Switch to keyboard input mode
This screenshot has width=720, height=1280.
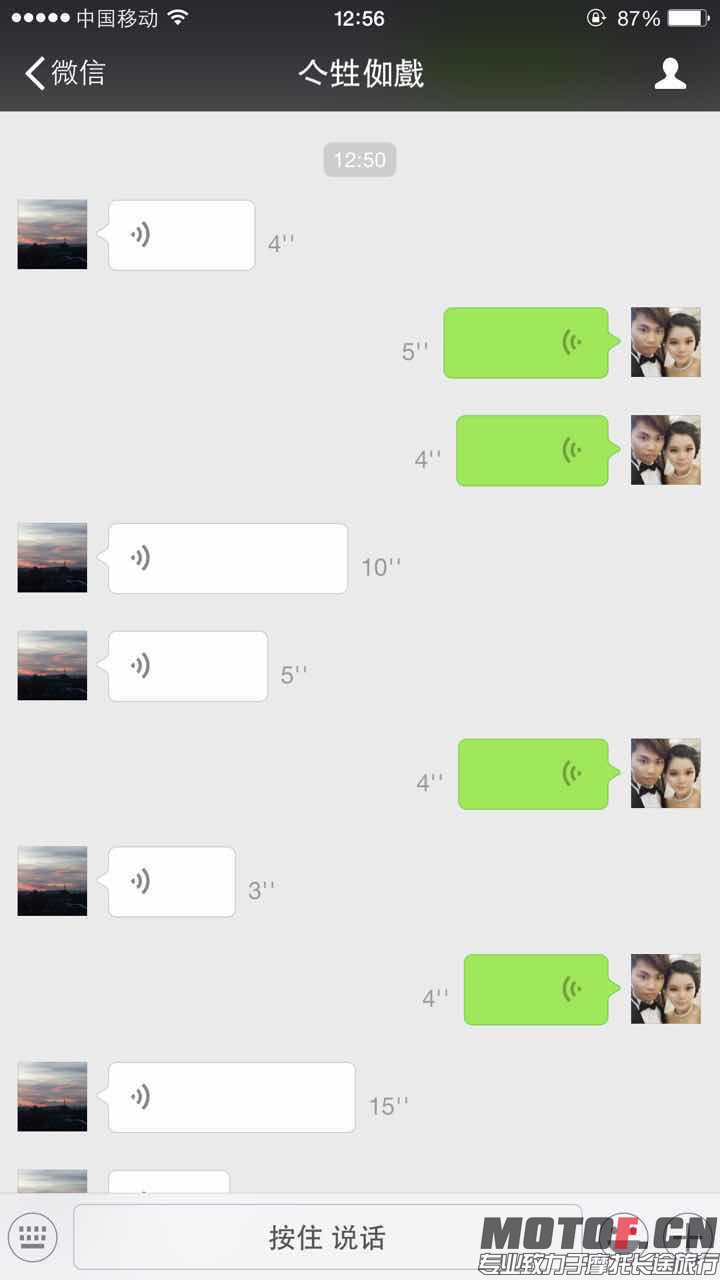(32, 1236)
